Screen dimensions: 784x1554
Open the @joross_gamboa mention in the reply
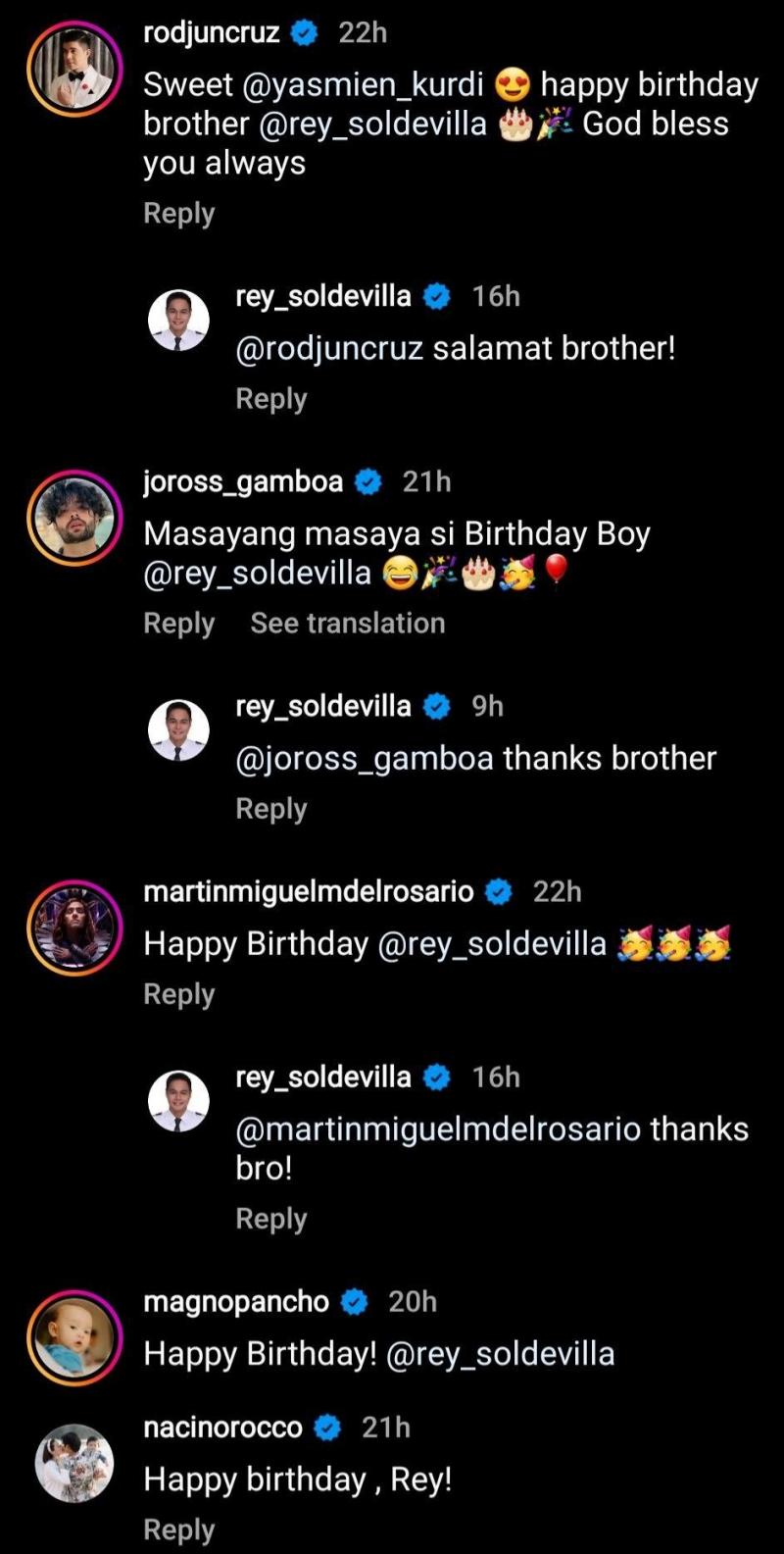click(364, 758)
